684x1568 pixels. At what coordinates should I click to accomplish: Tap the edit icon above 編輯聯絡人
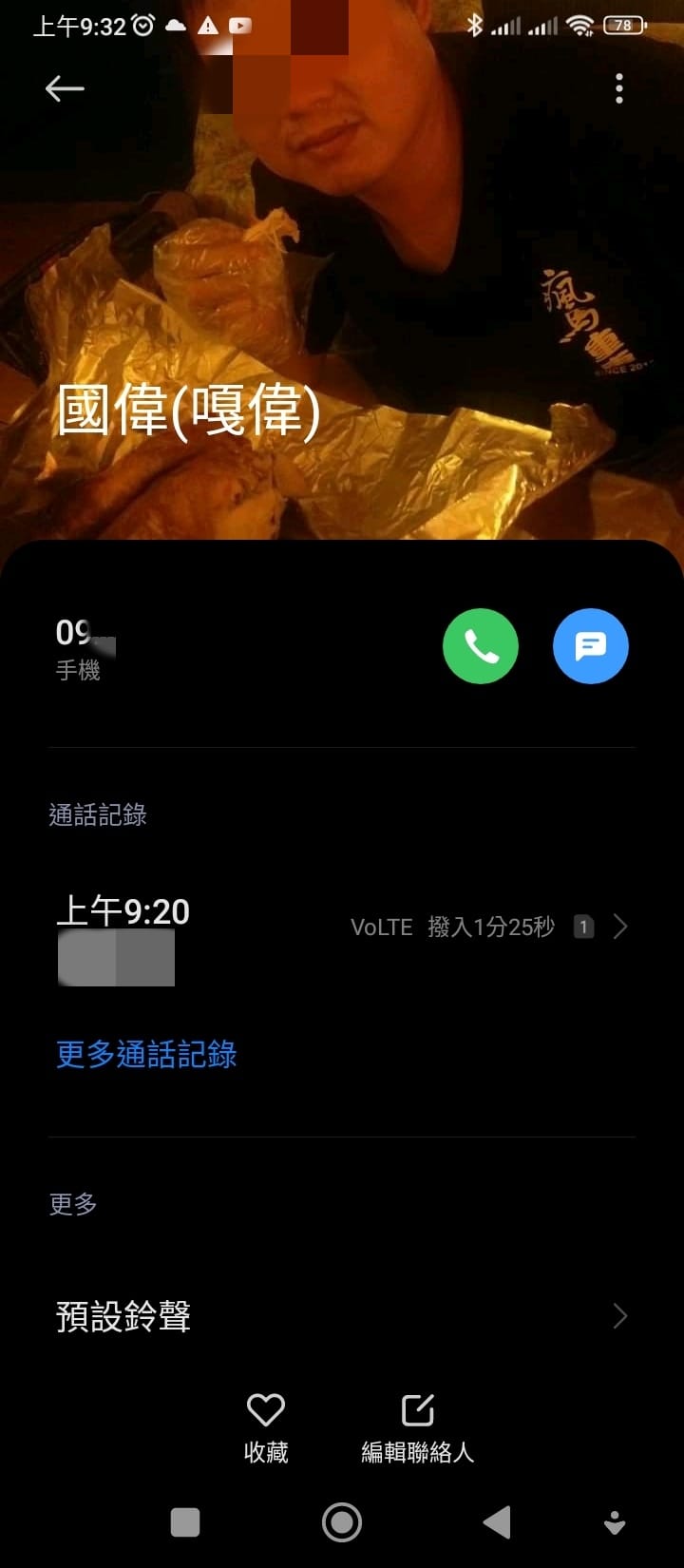click(418, 1410)
